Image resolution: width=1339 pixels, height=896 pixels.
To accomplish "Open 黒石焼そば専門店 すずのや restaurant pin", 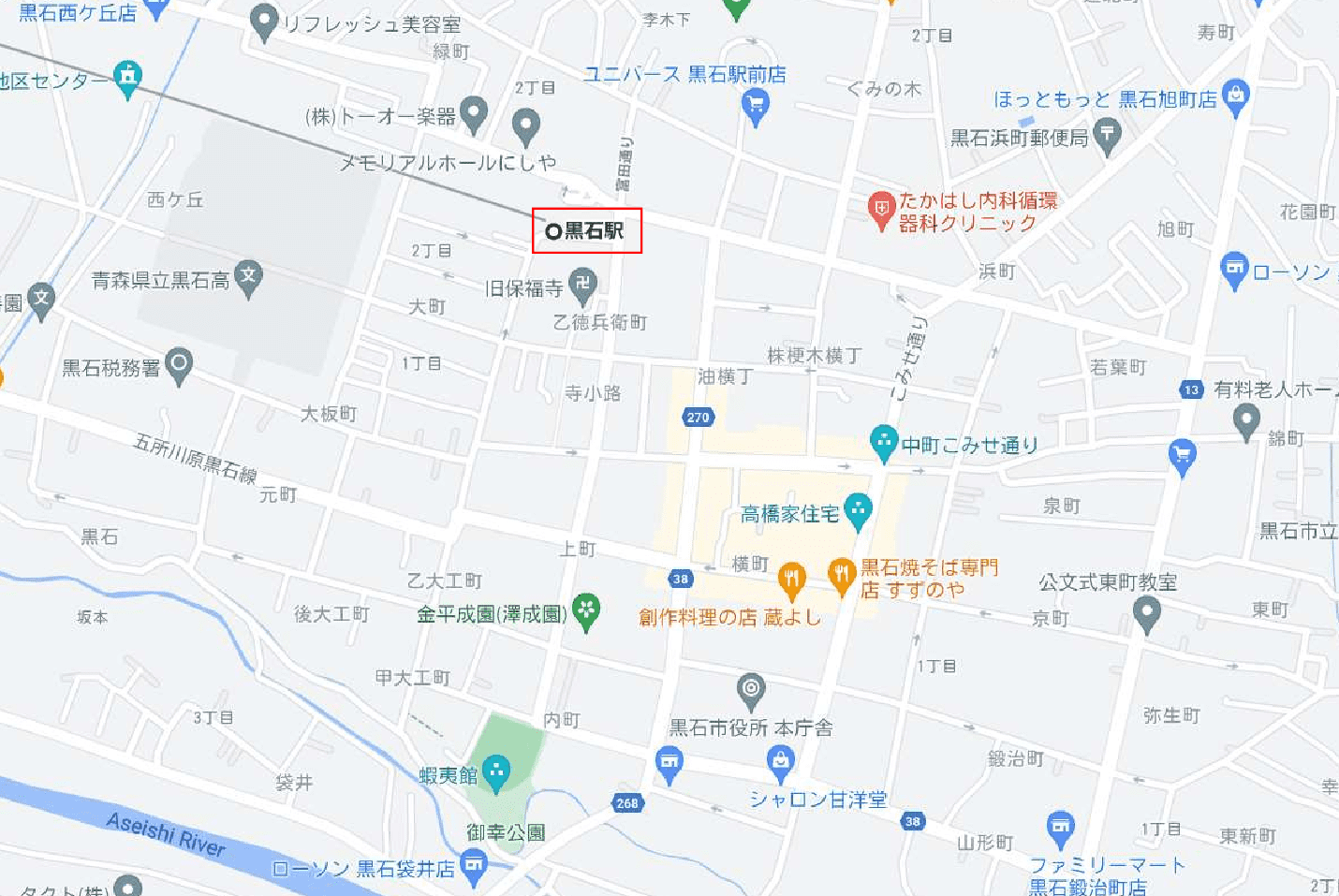I will (842, 574).
